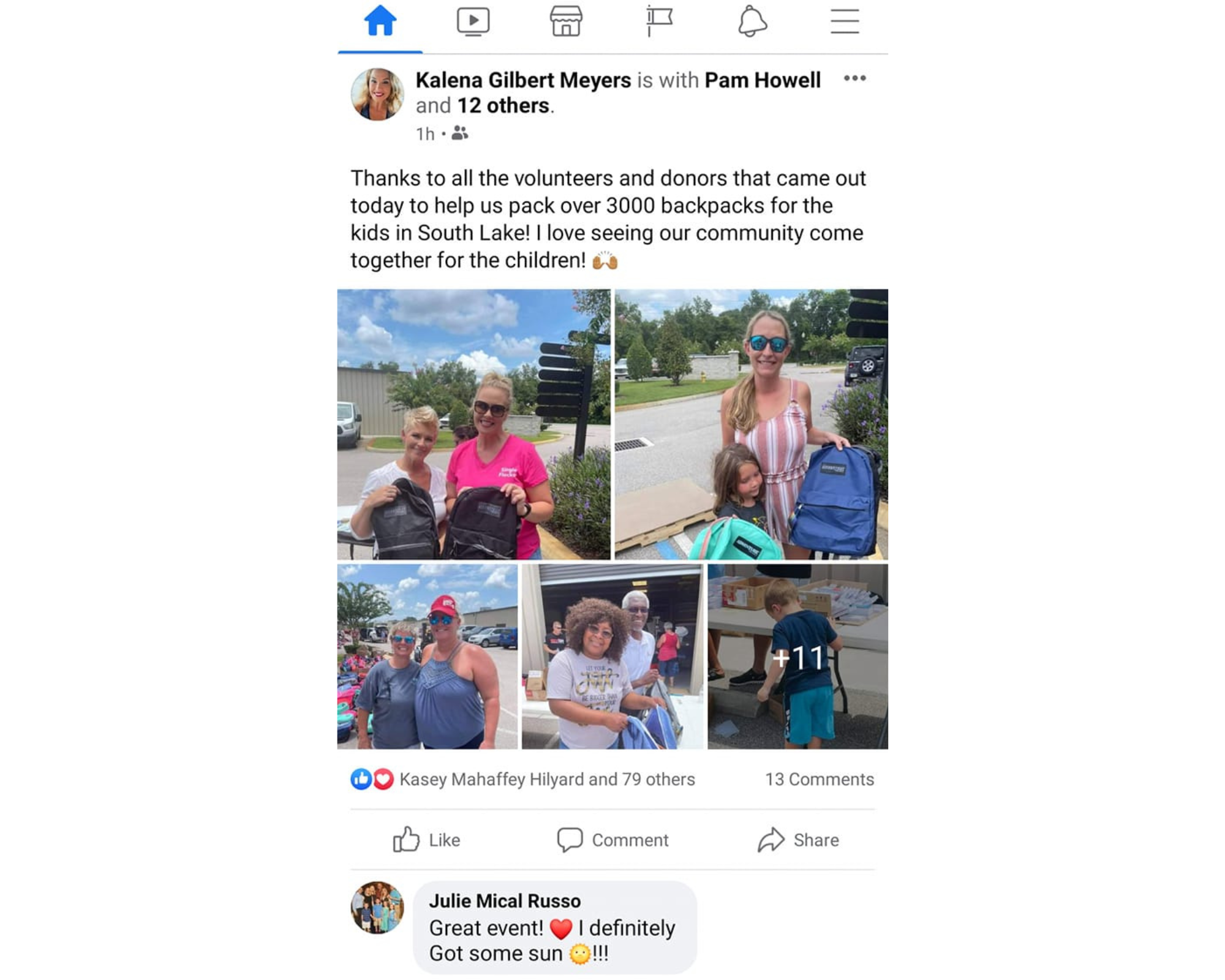This screenshot has height=980, width=1225.
Task: Open post options three-dot menu
Action: click(854, 78)
